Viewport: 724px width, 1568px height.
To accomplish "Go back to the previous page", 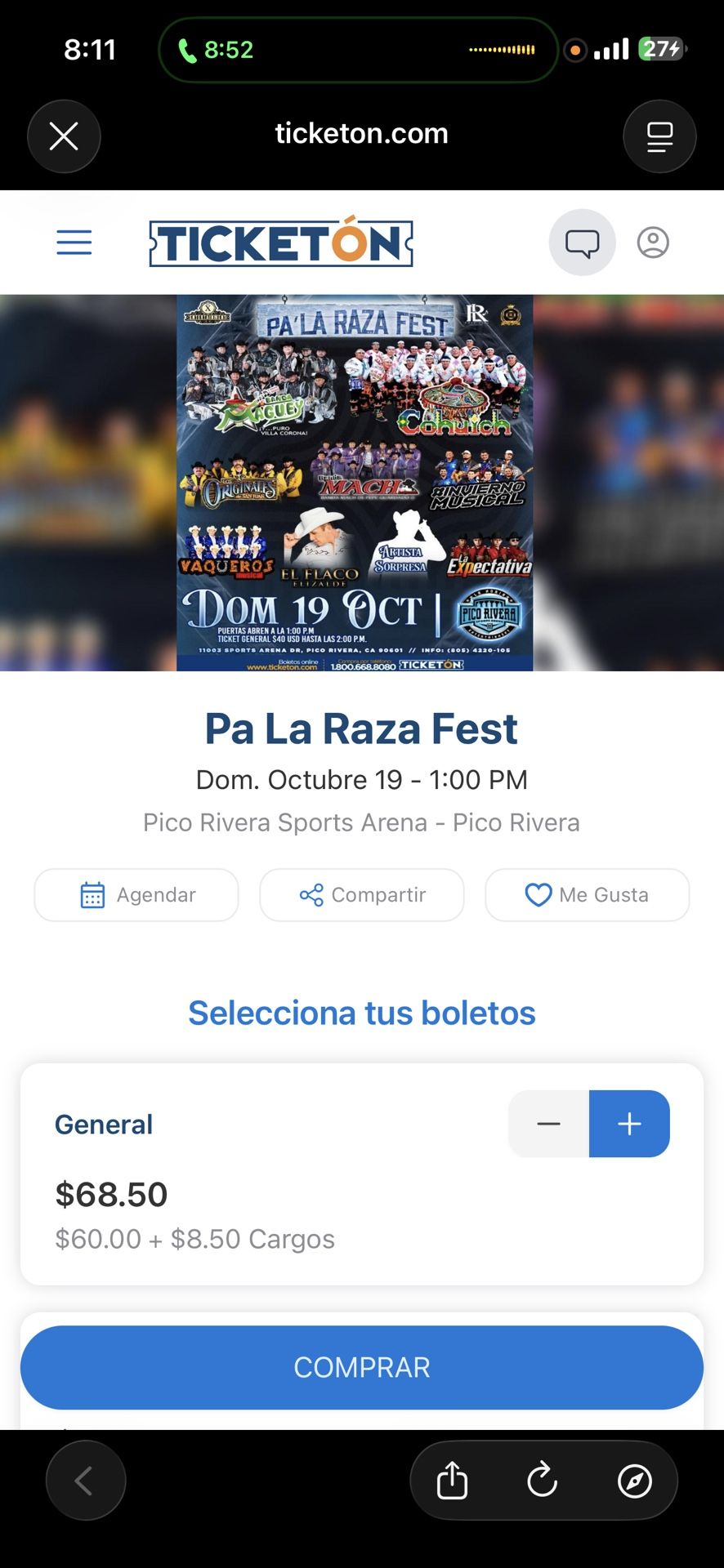I will tap(85, 1480).
